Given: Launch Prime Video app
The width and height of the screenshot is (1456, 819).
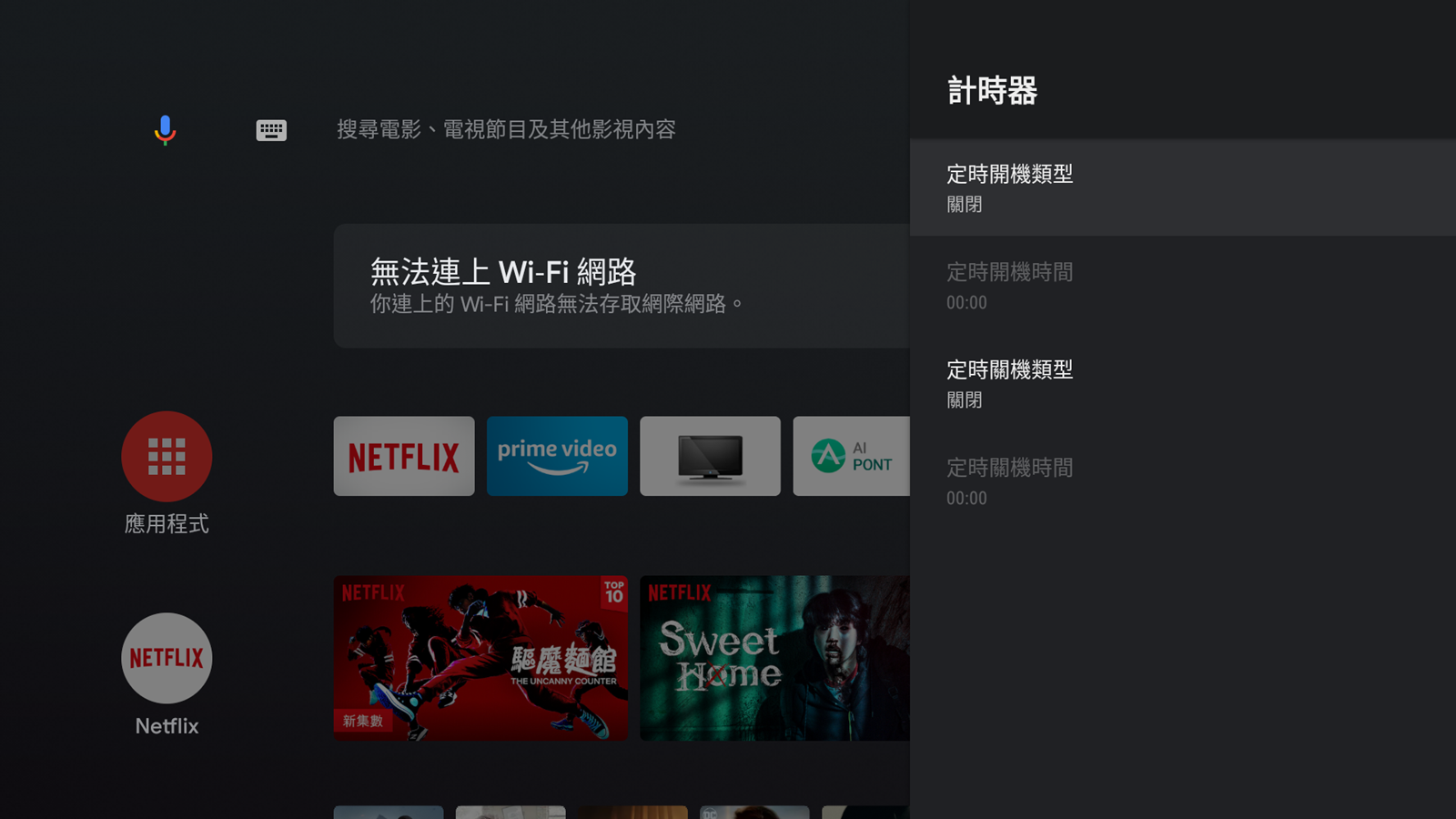Looking at the screenshot, I should click(x=557, y=456).
